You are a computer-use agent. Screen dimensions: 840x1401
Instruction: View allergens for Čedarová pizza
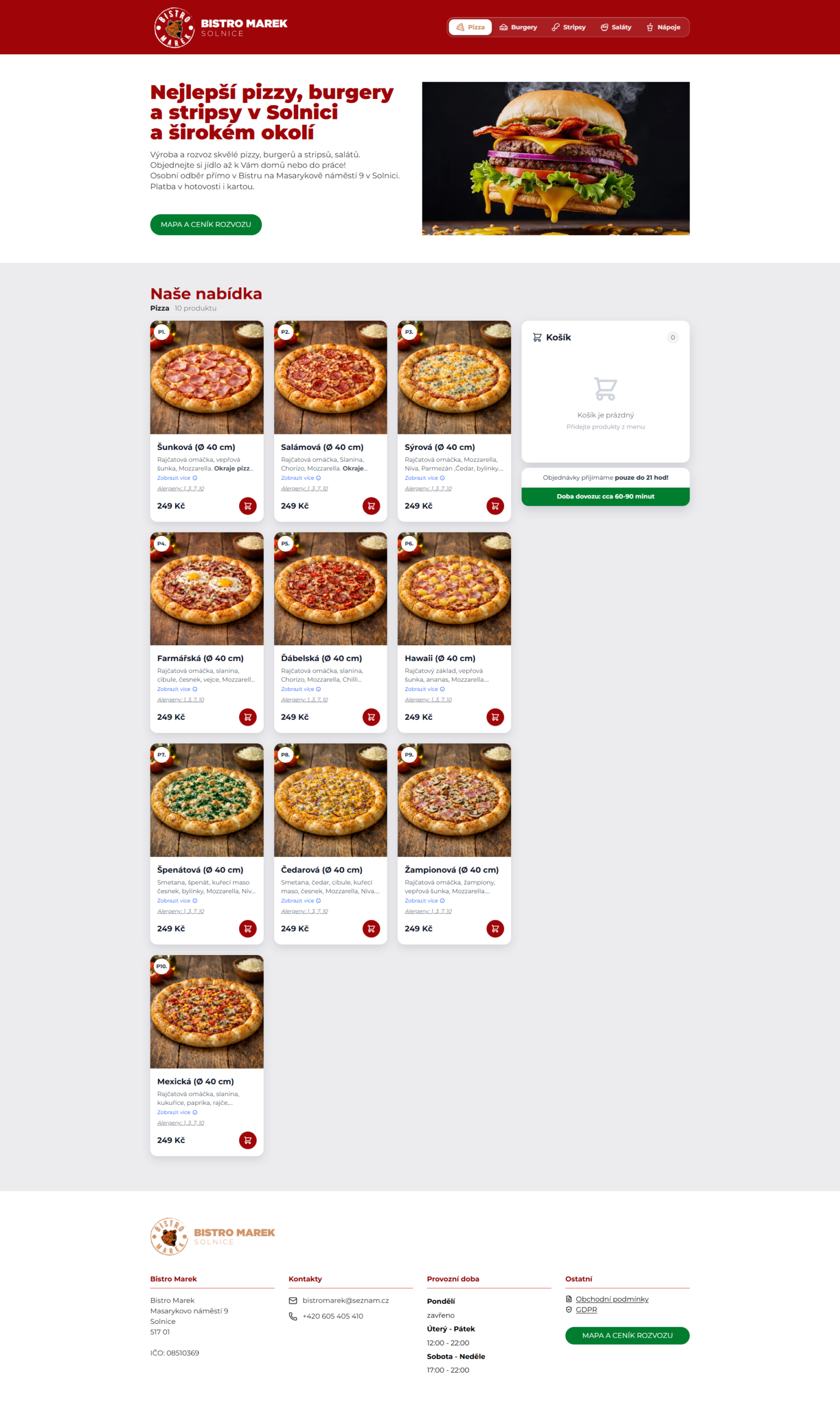click(304, 911)
